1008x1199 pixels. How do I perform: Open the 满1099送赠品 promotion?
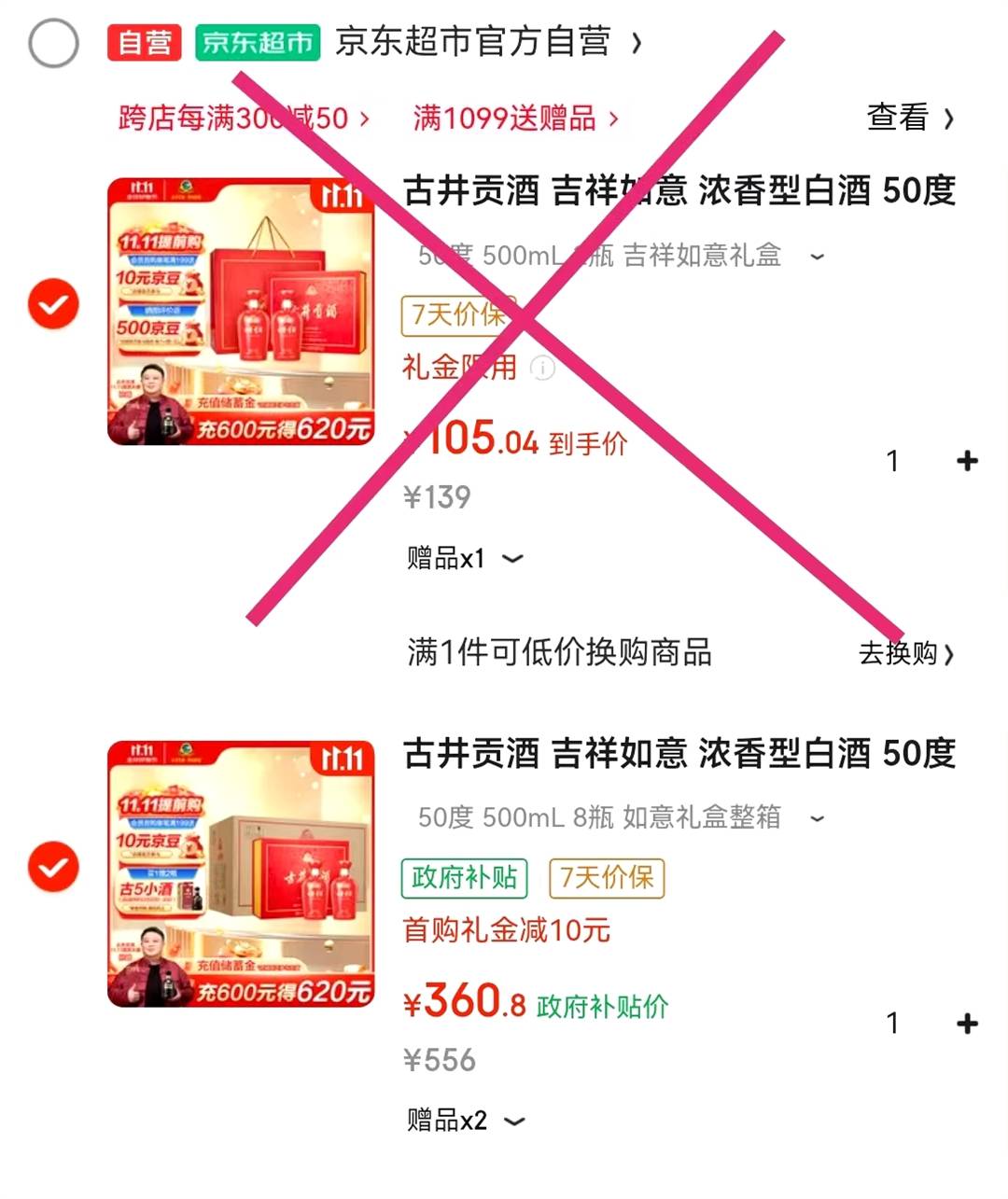(x=515, y=119)
